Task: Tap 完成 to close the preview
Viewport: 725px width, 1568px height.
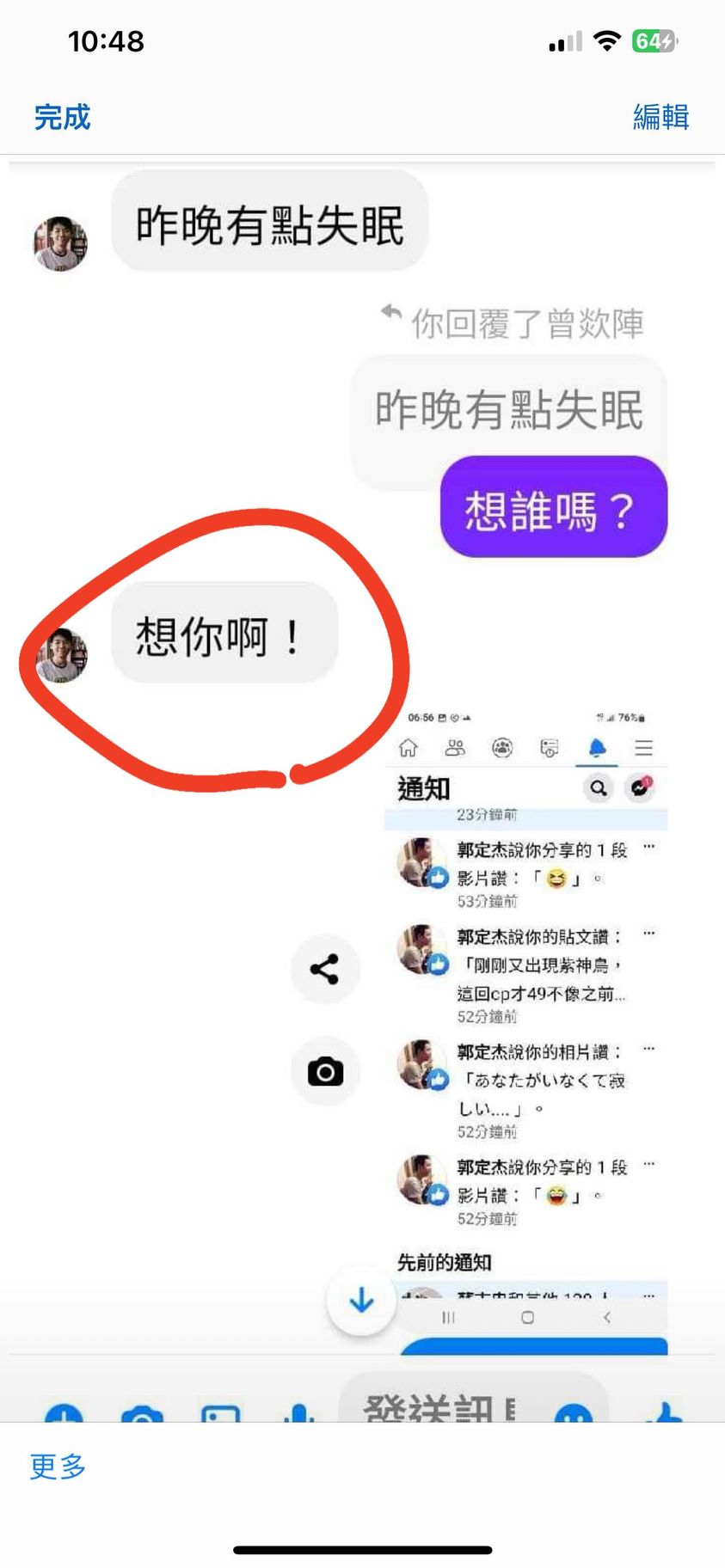Action: (x=62, y=117)
